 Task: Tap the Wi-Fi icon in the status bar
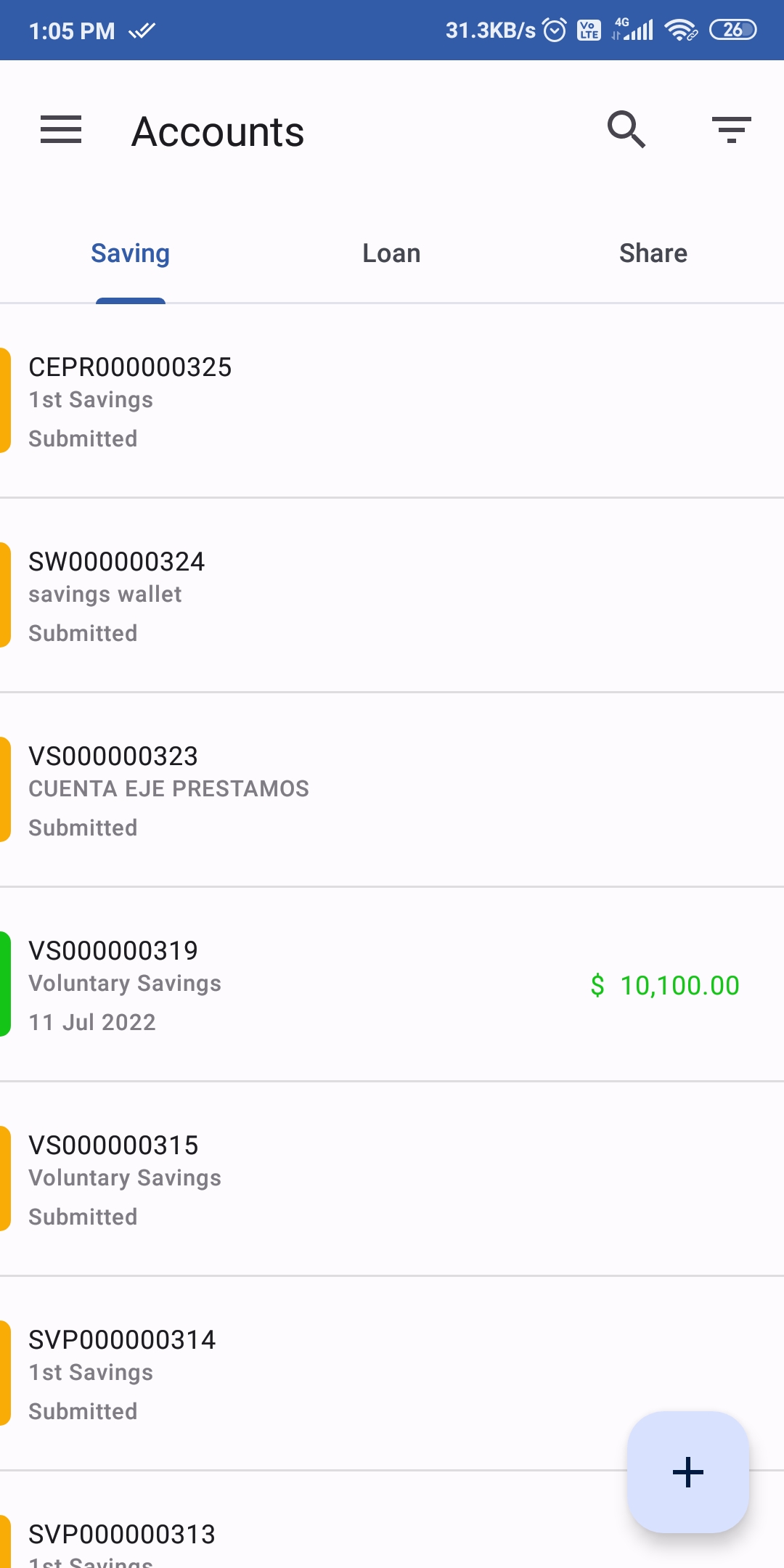680,30
